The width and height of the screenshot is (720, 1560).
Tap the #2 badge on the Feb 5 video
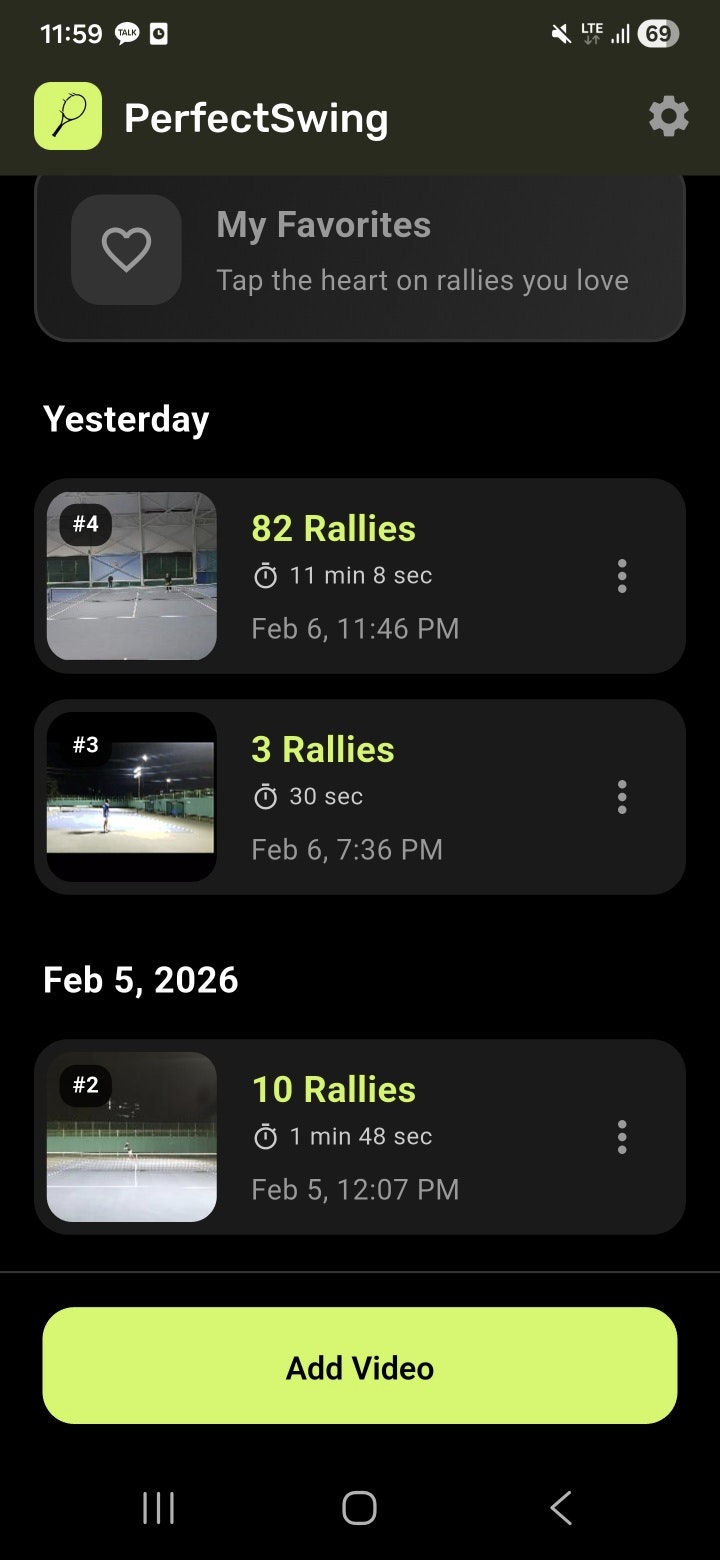click(85, 1084)
